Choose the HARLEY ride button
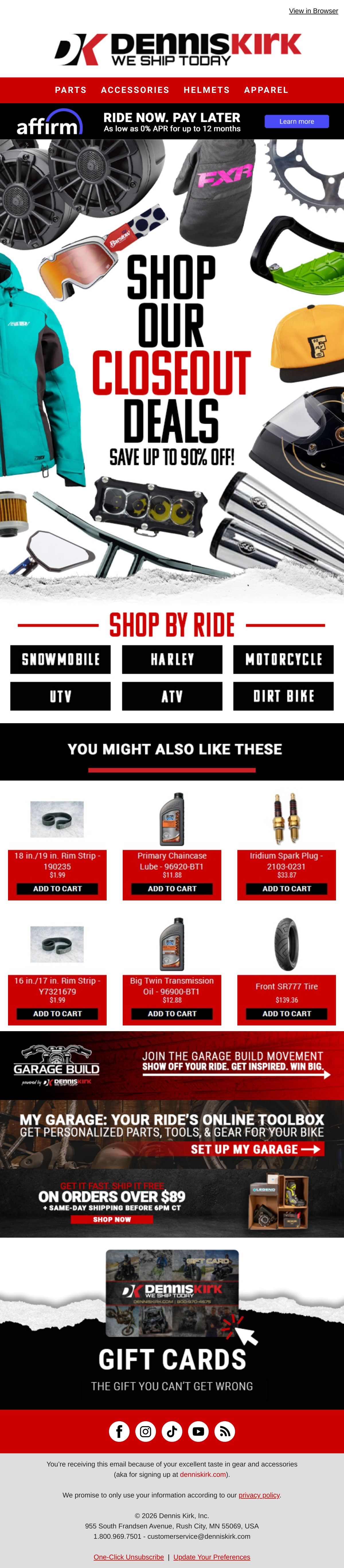 pos(172,659)
